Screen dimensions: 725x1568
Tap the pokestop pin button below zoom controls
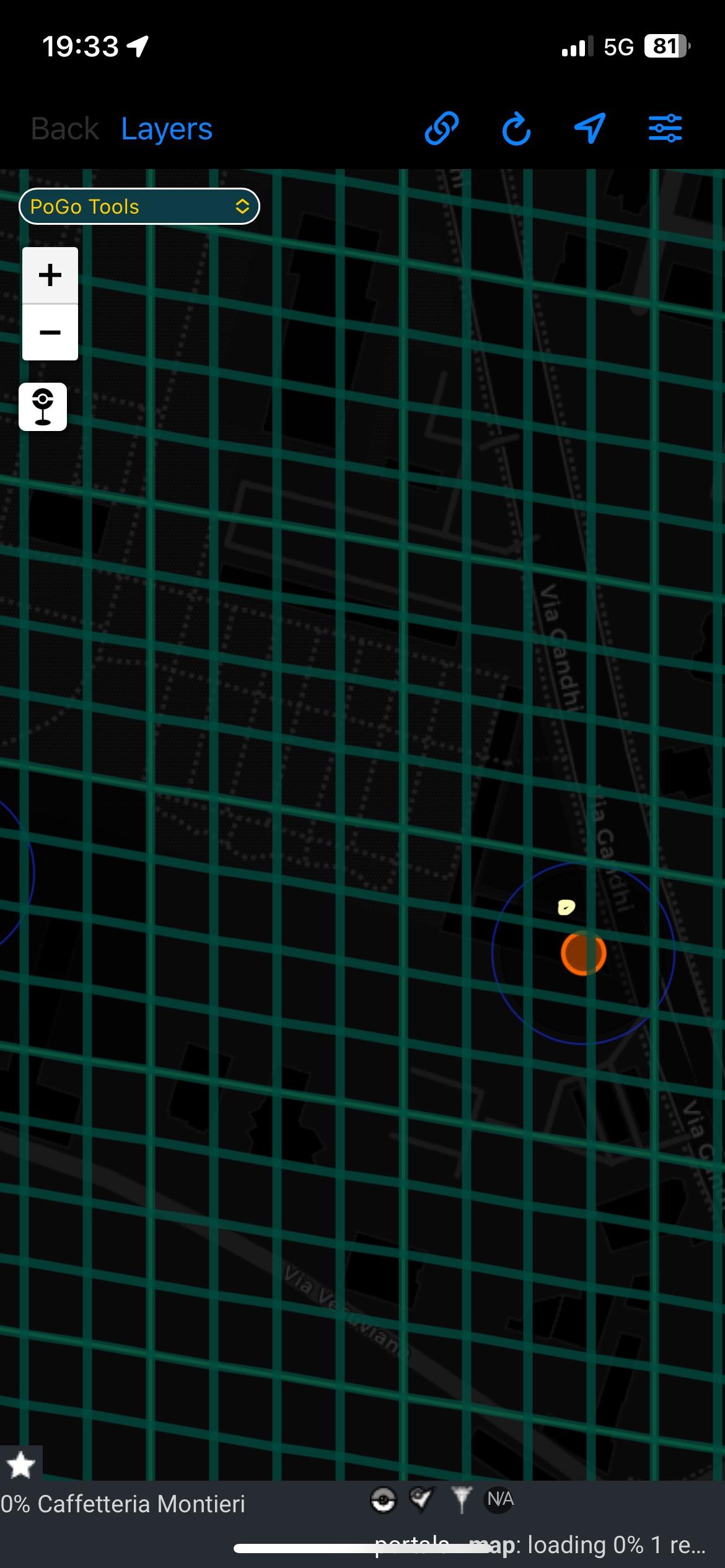43,407
